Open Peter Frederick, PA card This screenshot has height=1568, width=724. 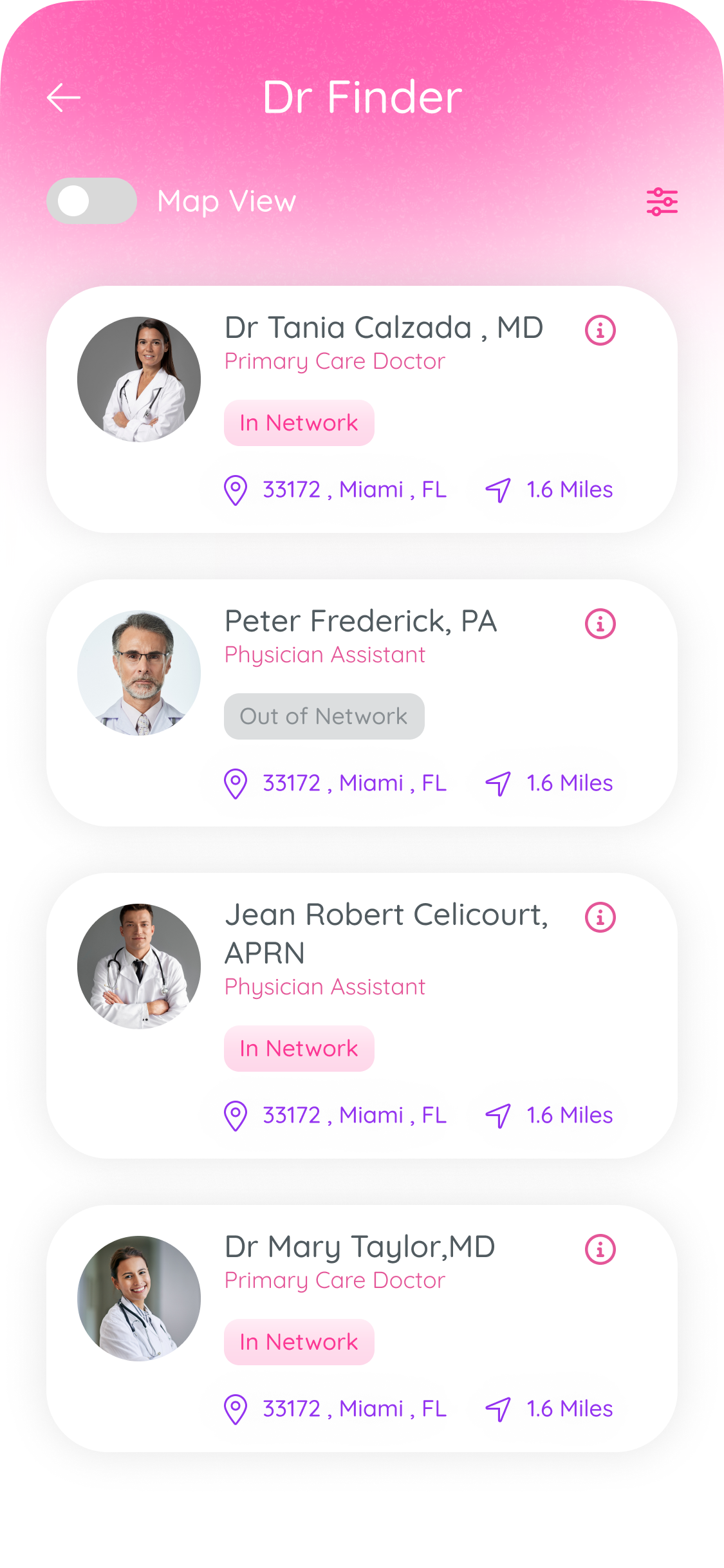tap(362, 703)
